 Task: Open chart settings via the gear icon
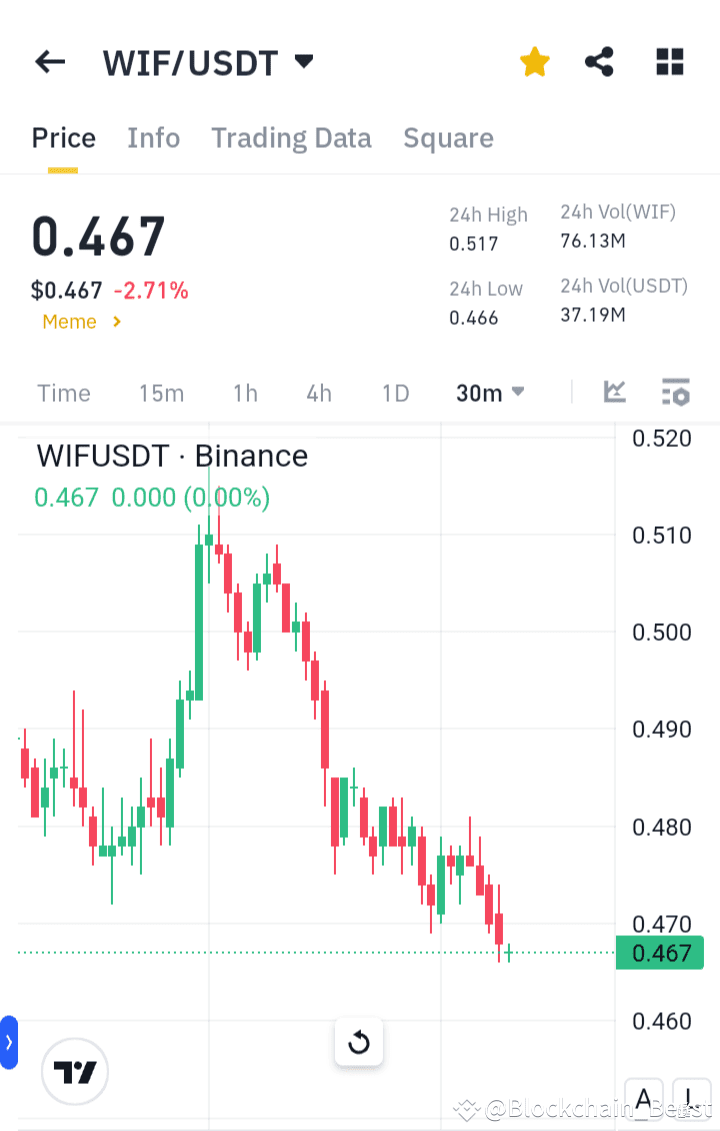coord(675,392)
